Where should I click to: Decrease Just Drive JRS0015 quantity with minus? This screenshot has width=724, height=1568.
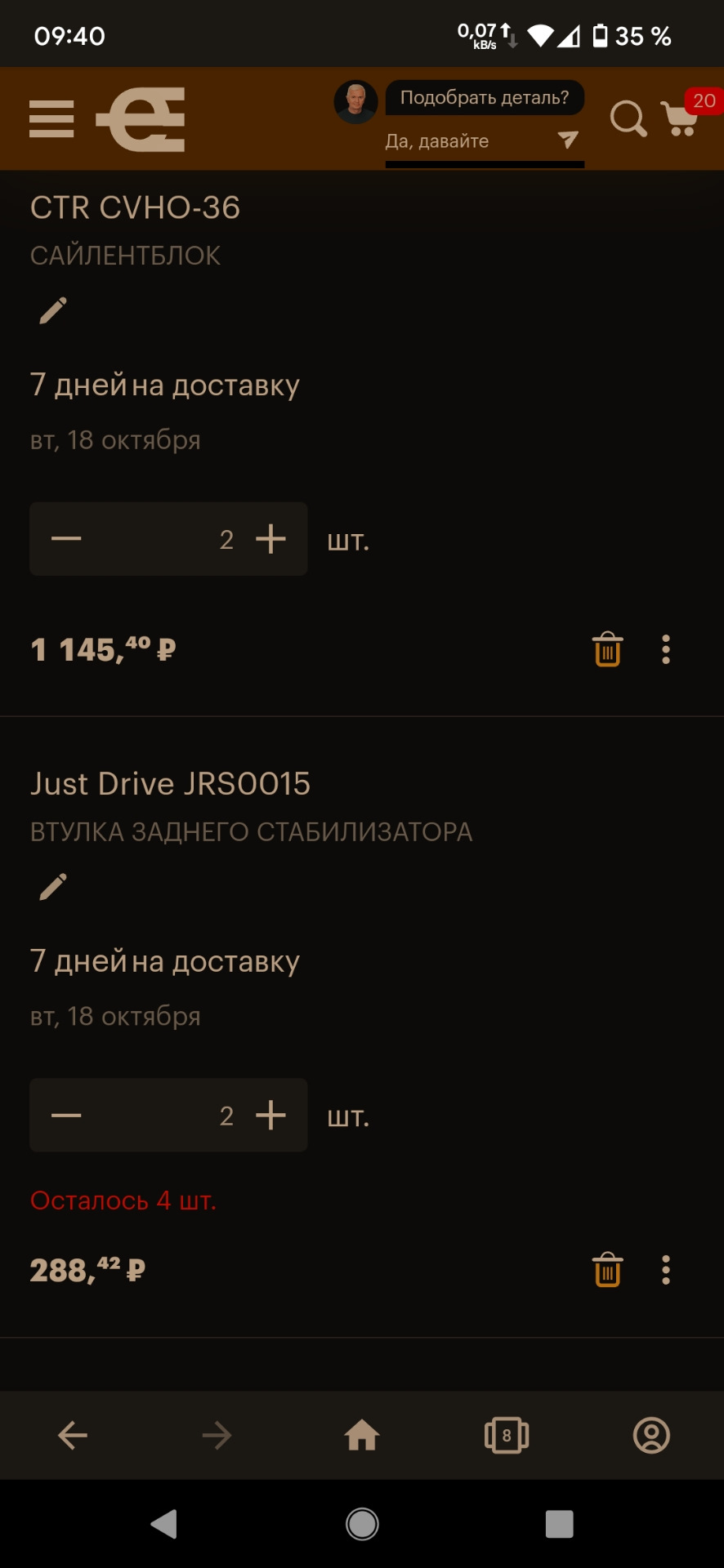[x=65, y=1115]
